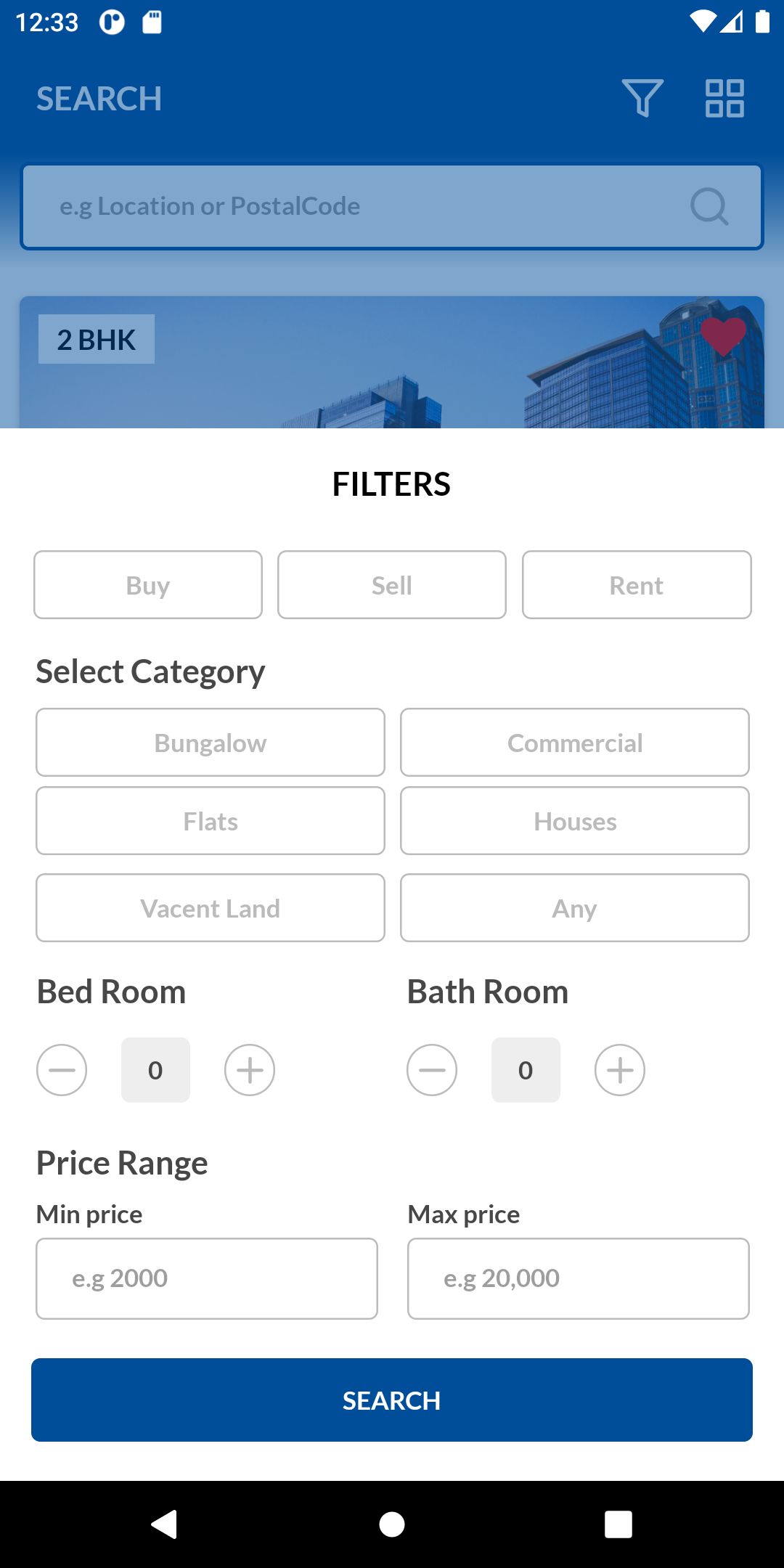Image resolution: width=784 pixels, height=1568 pixels.
Task: Tap the Max price field
Action: (579, 1278)
